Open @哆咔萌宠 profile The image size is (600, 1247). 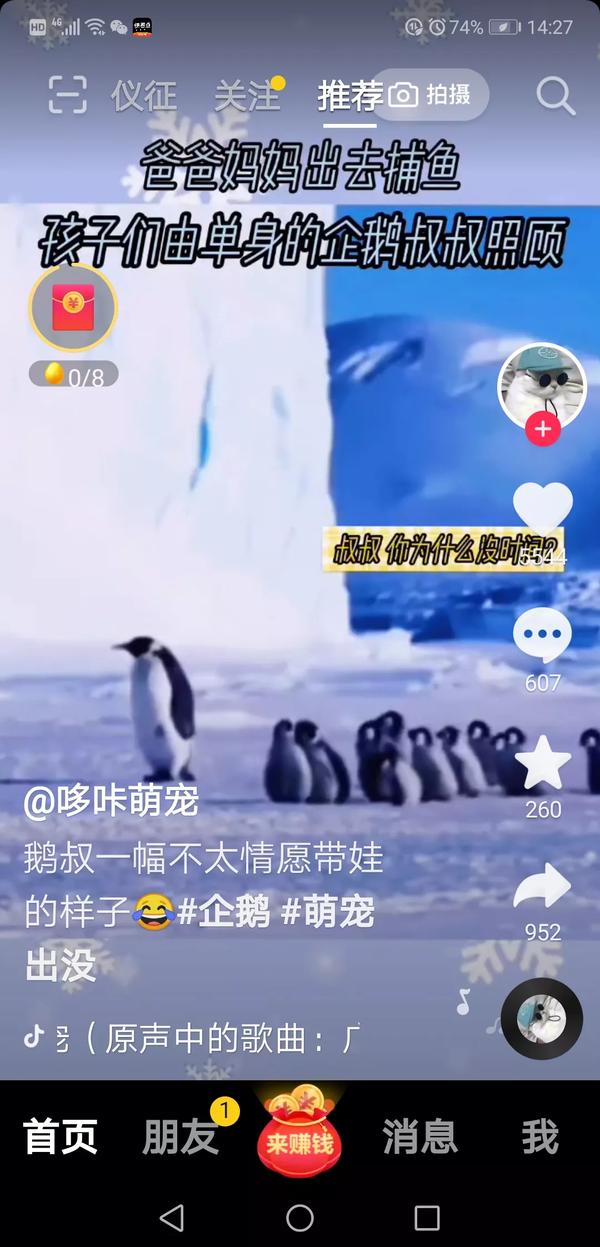[x=112, y=801]
